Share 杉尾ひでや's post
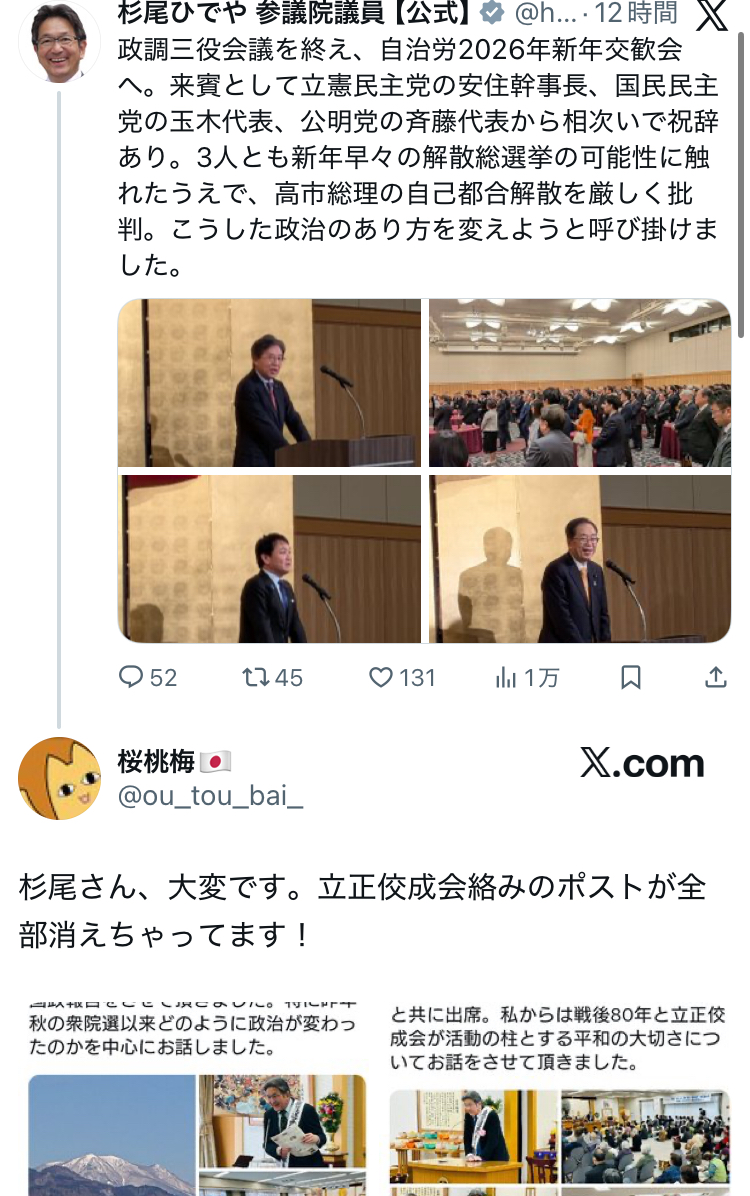The height and width of the screenshot is (1196, 750). [x=716, y=678]
